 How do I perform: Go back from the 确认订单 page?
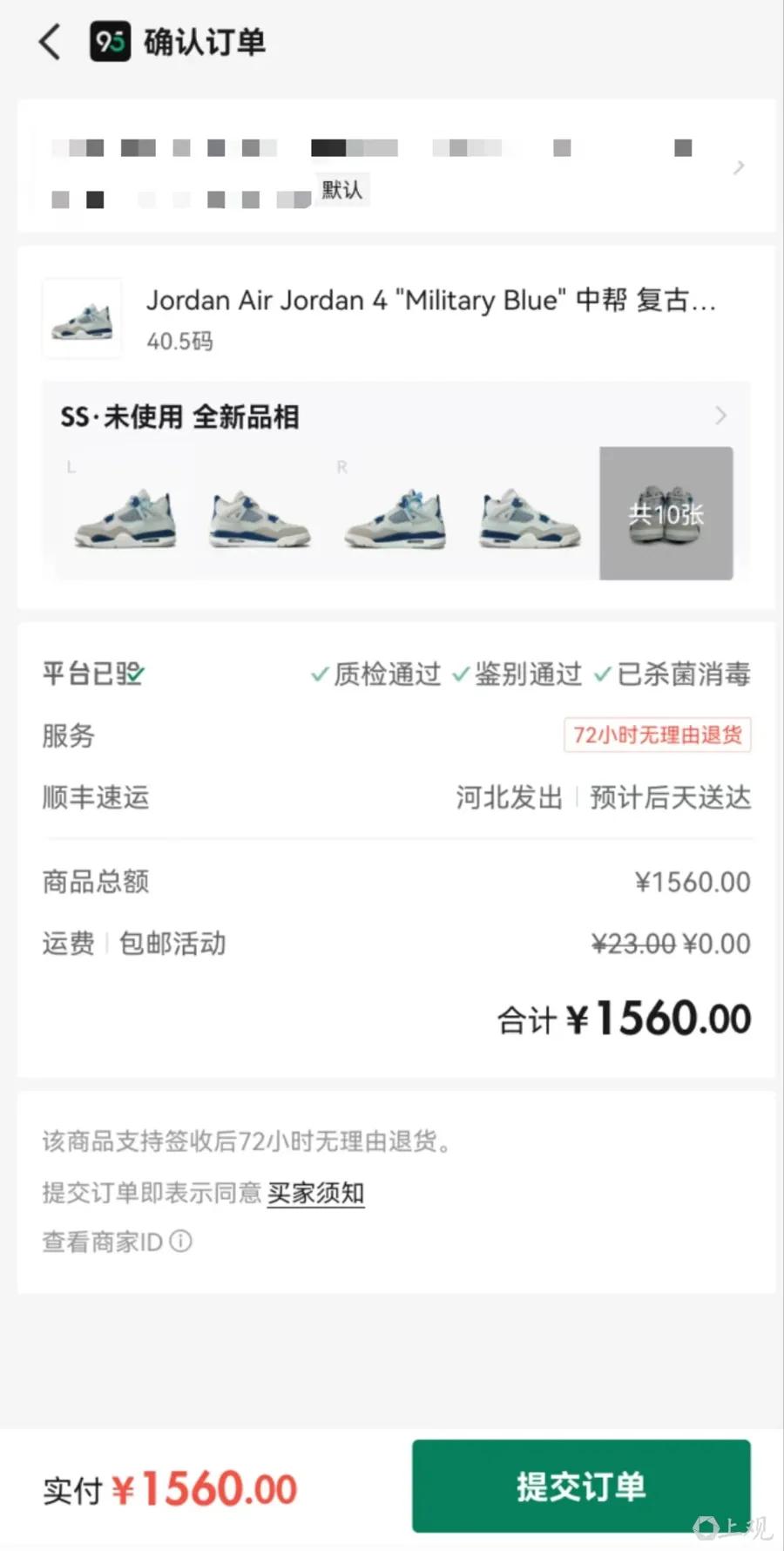point(51,42)
